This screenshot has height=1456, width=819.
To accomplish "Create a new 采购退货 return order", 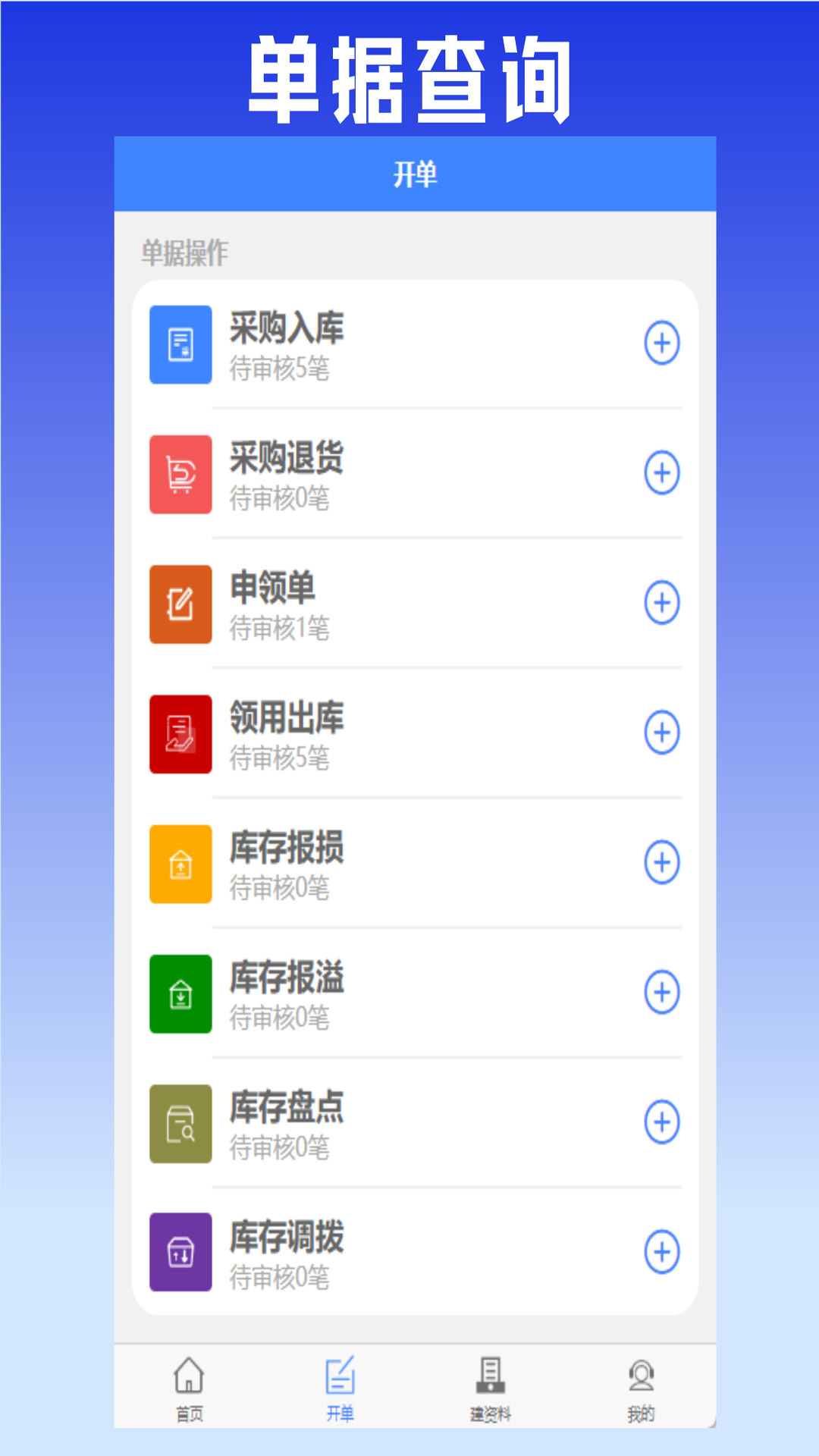I will point(663,472).
